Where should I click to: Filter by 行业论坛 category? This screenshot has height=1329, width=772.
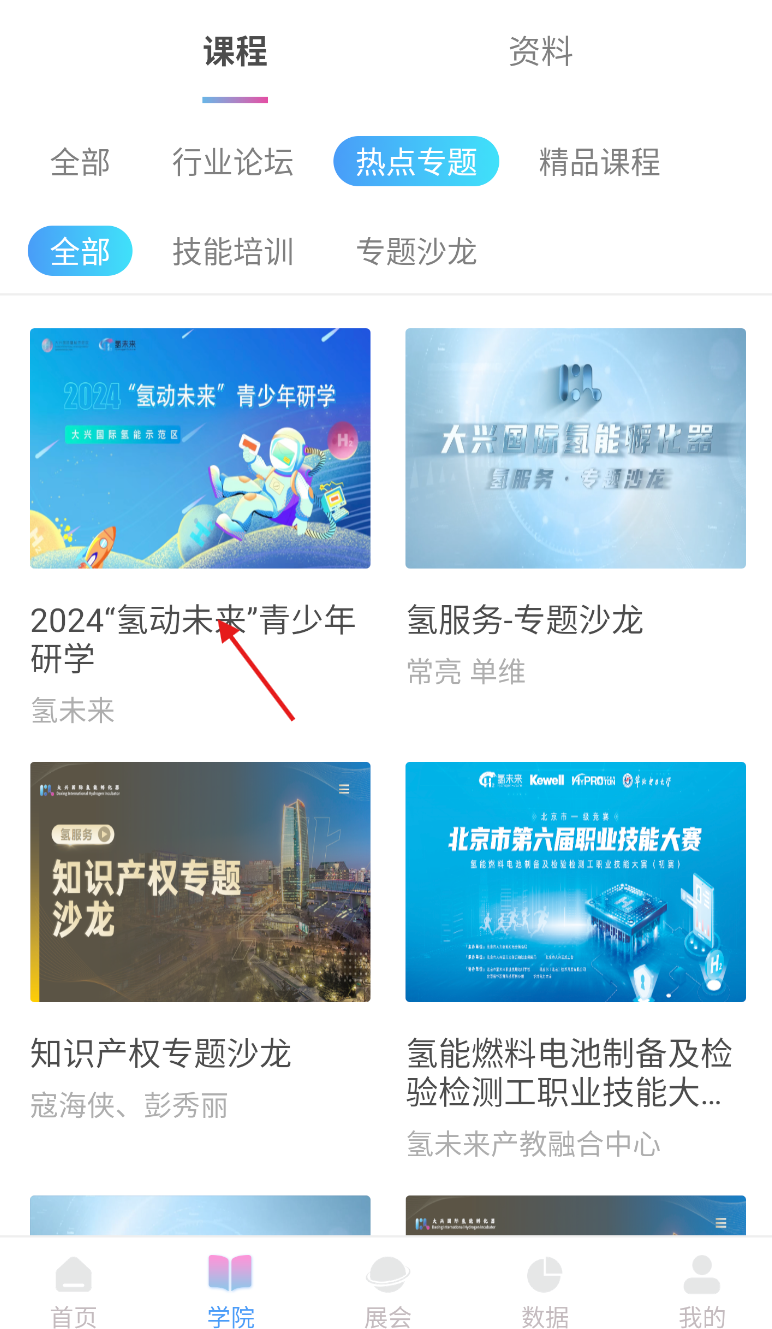point(233,162)
